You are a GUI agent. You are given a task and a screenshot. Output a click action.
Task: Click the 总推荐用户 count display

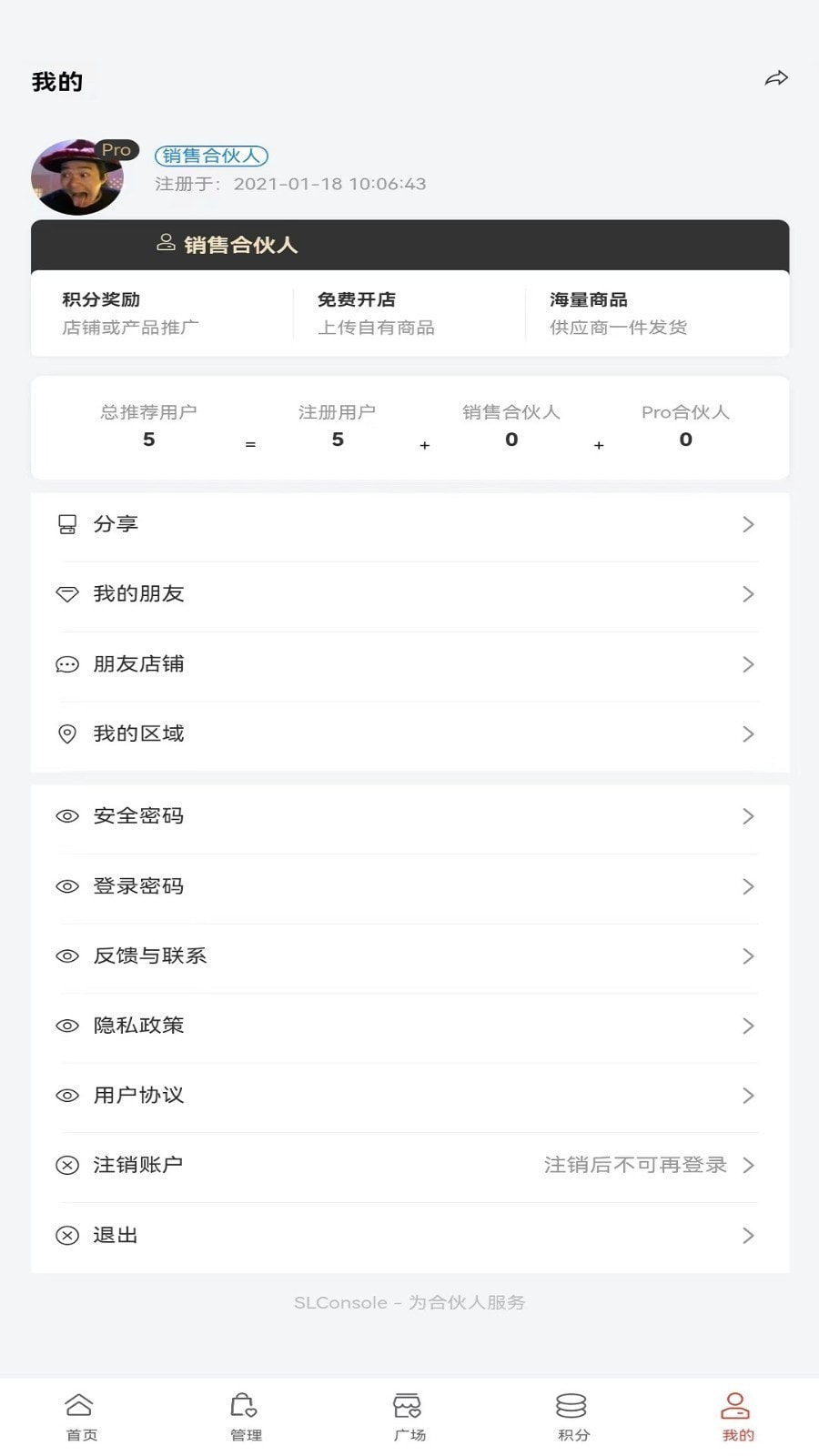(148, 427)
